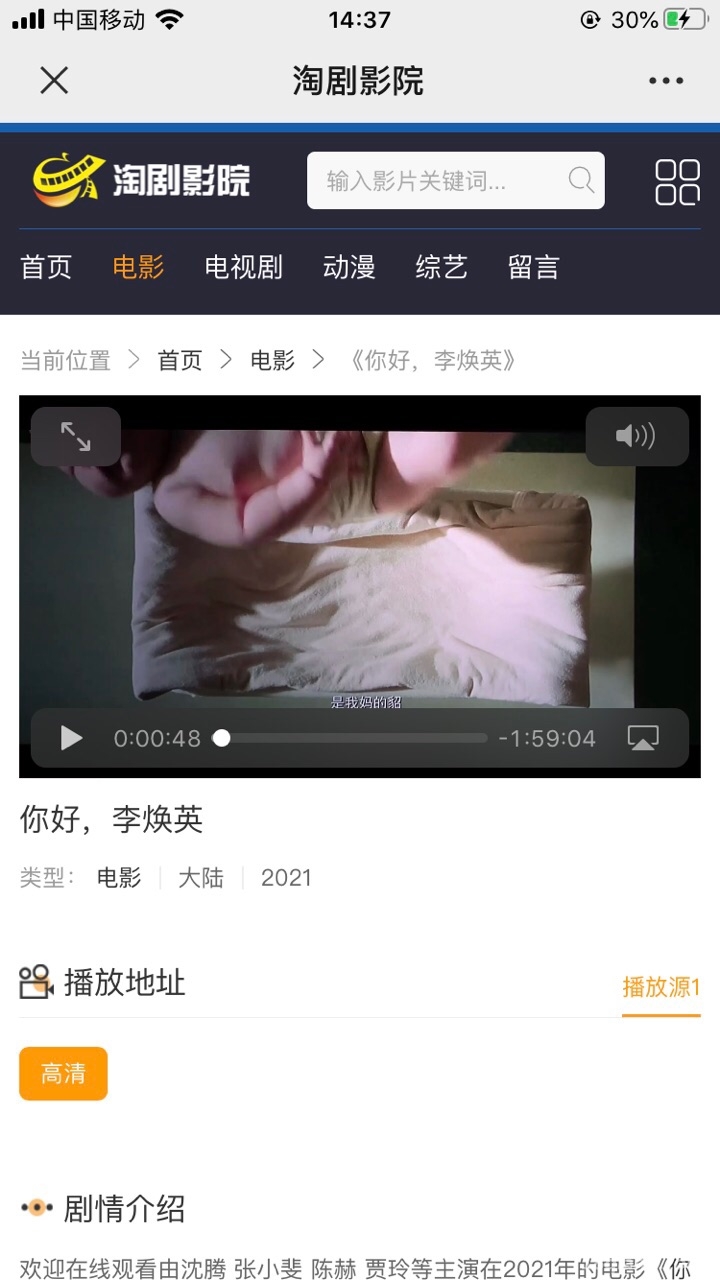The image size is (720, 1280).
Task: Play the movie video
Action: pyautogui.click(x=71, y=738)
